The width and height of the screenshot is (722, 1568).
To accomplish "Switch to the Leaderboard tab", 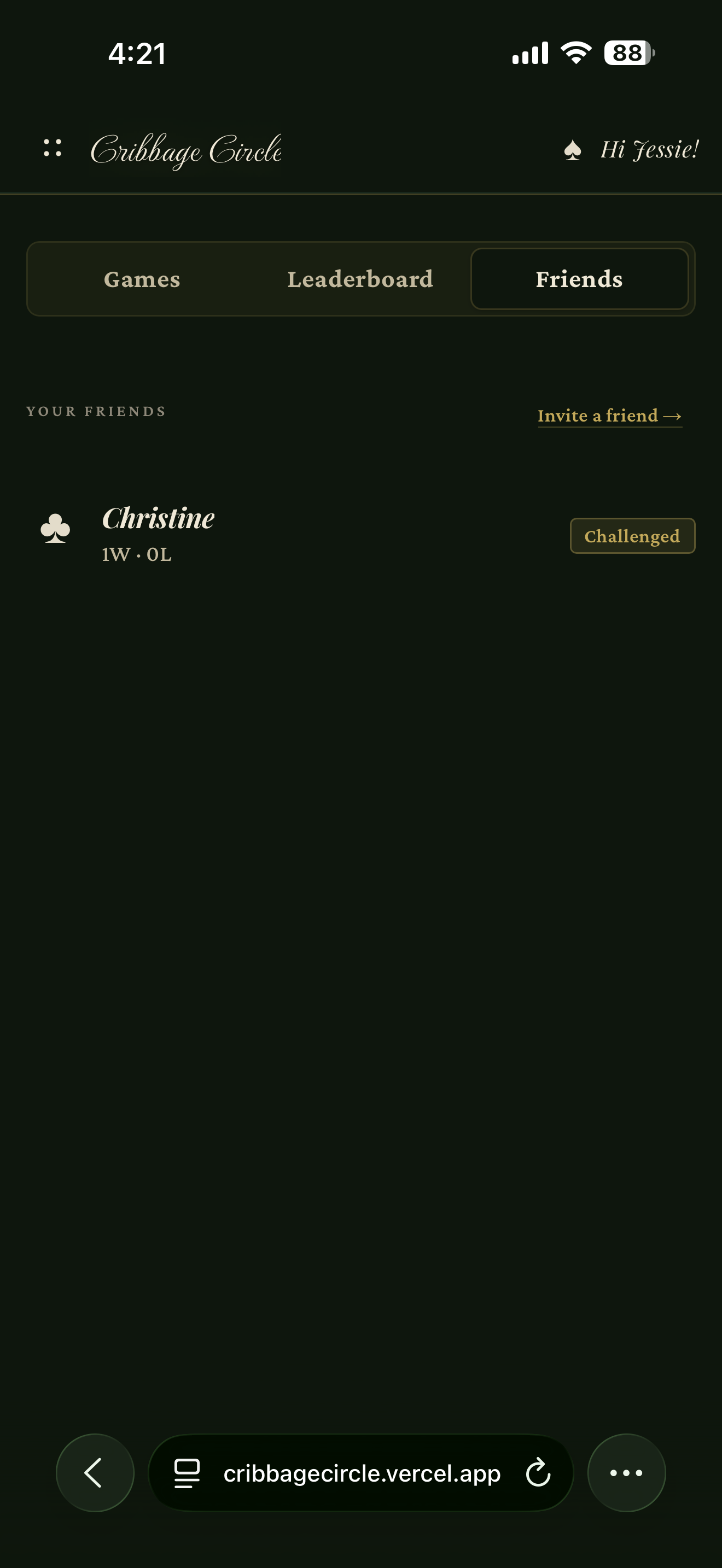I will click(x=360, y=279).
